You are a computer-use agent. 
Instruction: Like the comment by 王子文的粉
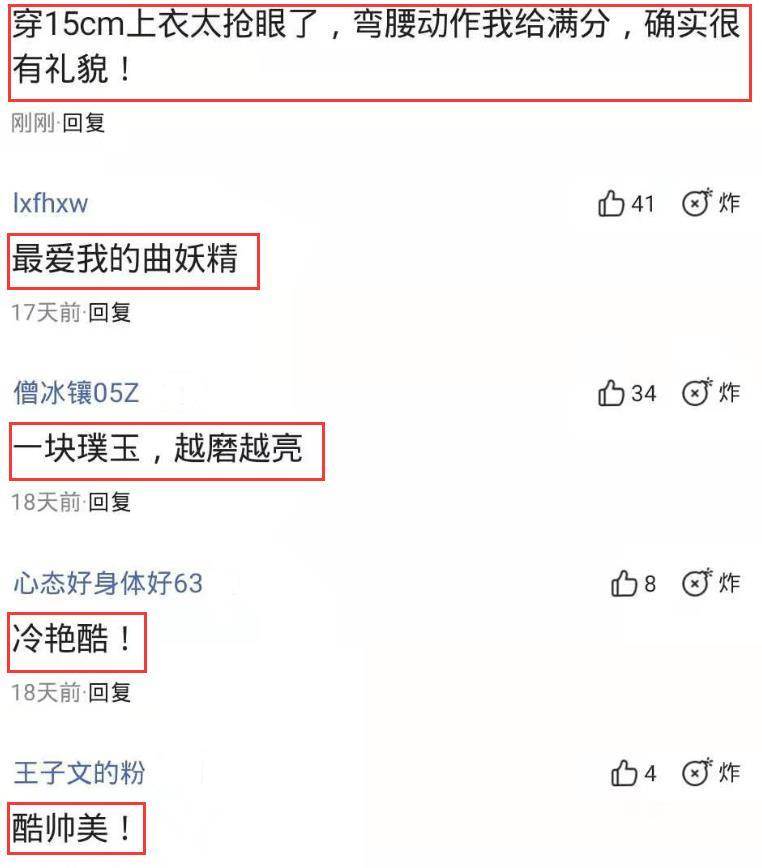[624, 773]
